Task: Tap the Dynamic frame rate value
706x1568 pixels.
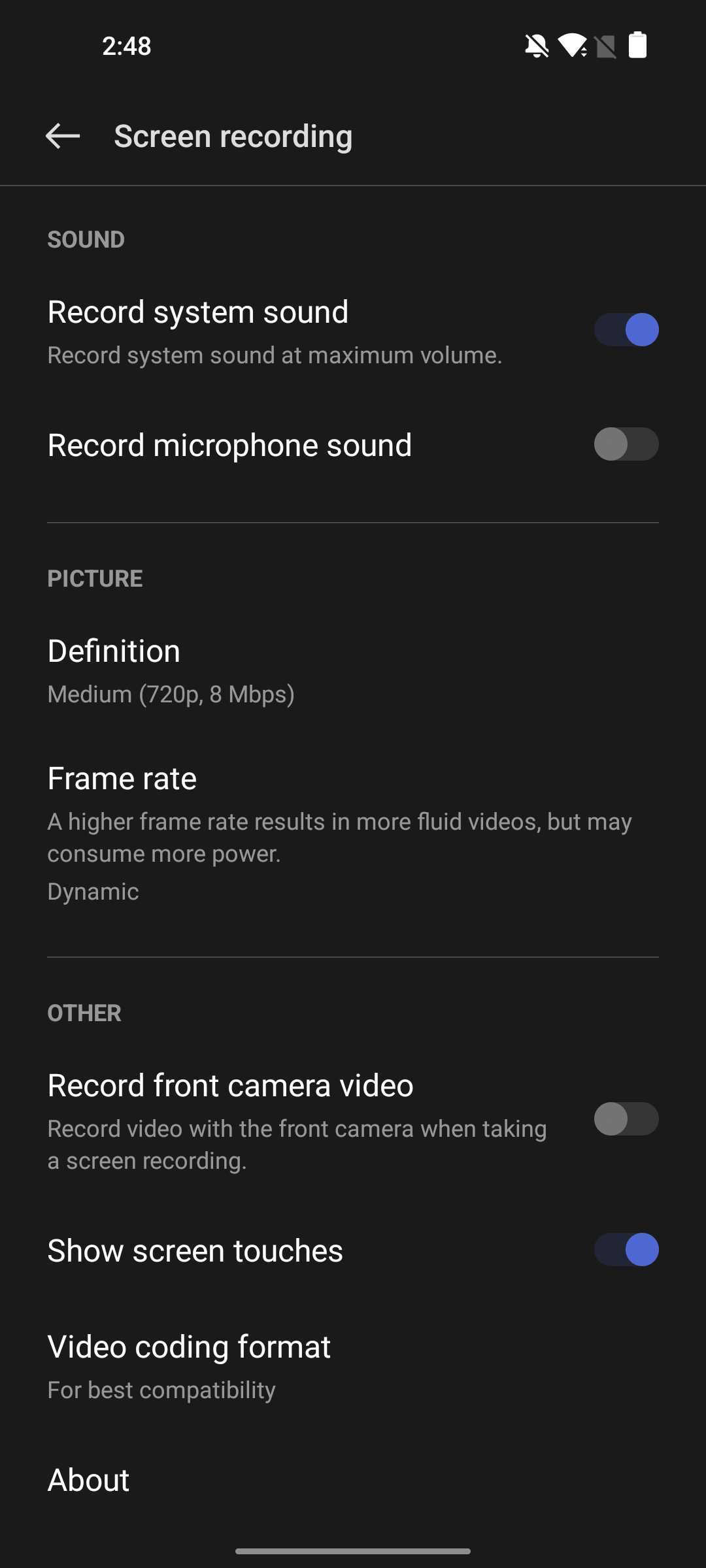Action: pos(92,890)
